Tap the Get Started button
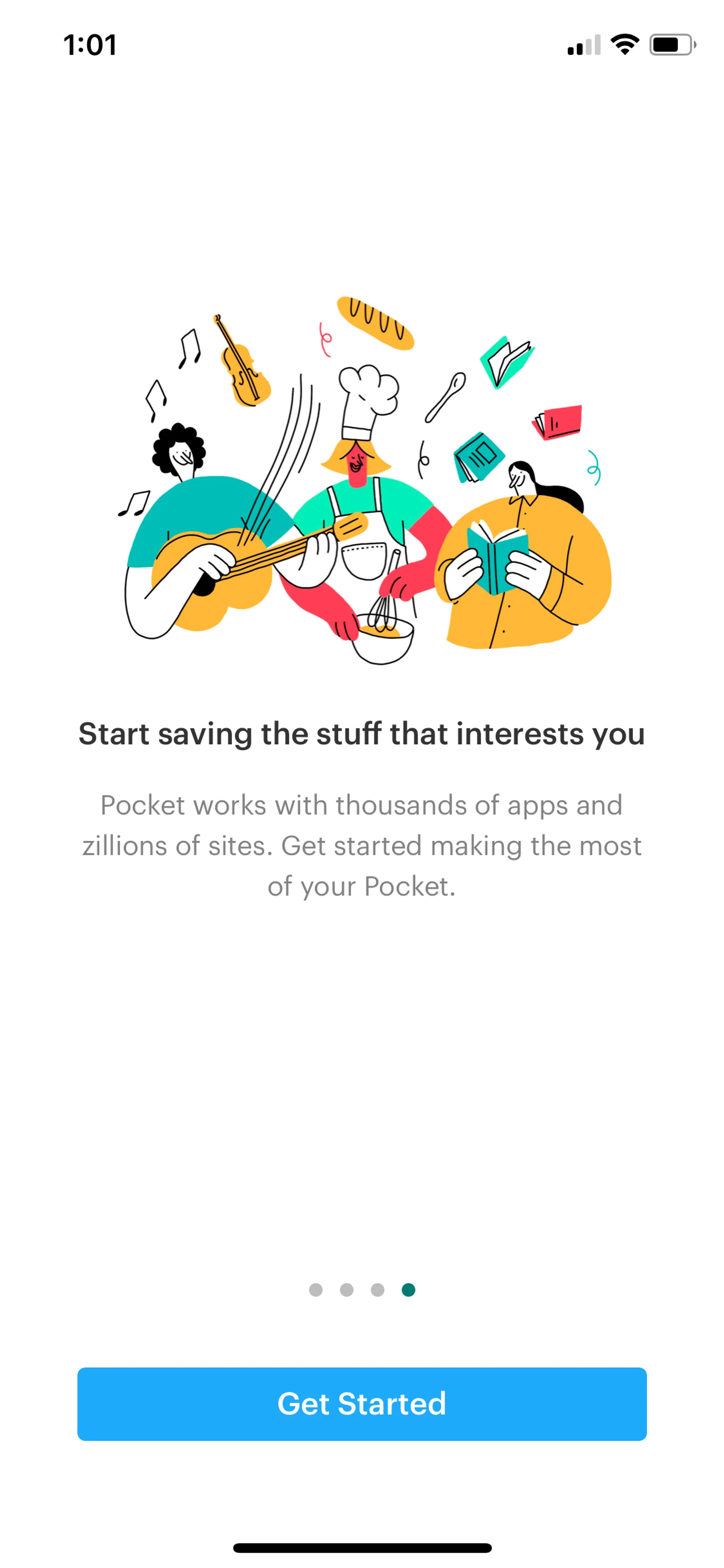Screen dimensions: 724x1568 361,1404
